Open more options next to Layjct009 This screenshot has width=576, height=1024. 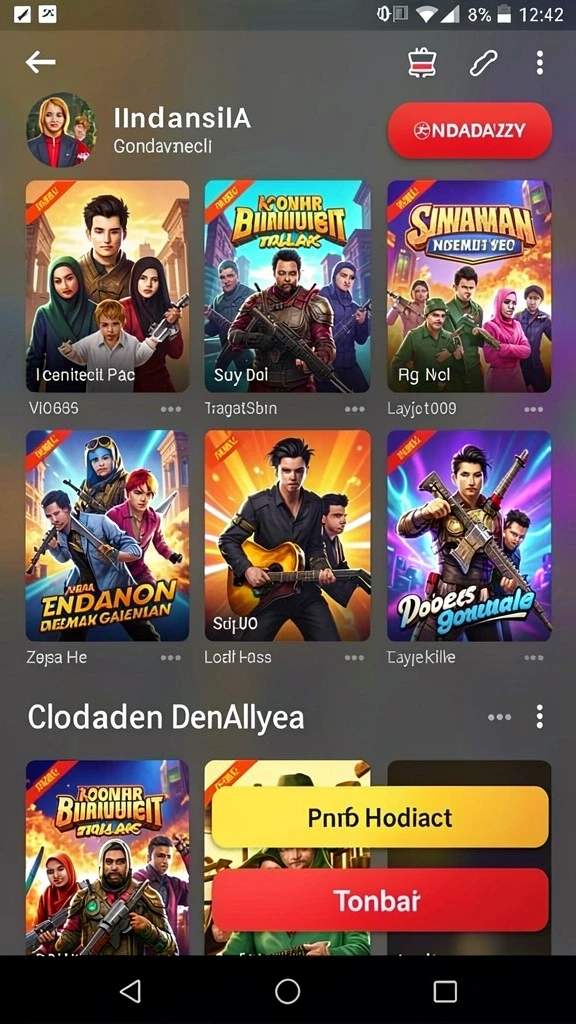[534, 409]
